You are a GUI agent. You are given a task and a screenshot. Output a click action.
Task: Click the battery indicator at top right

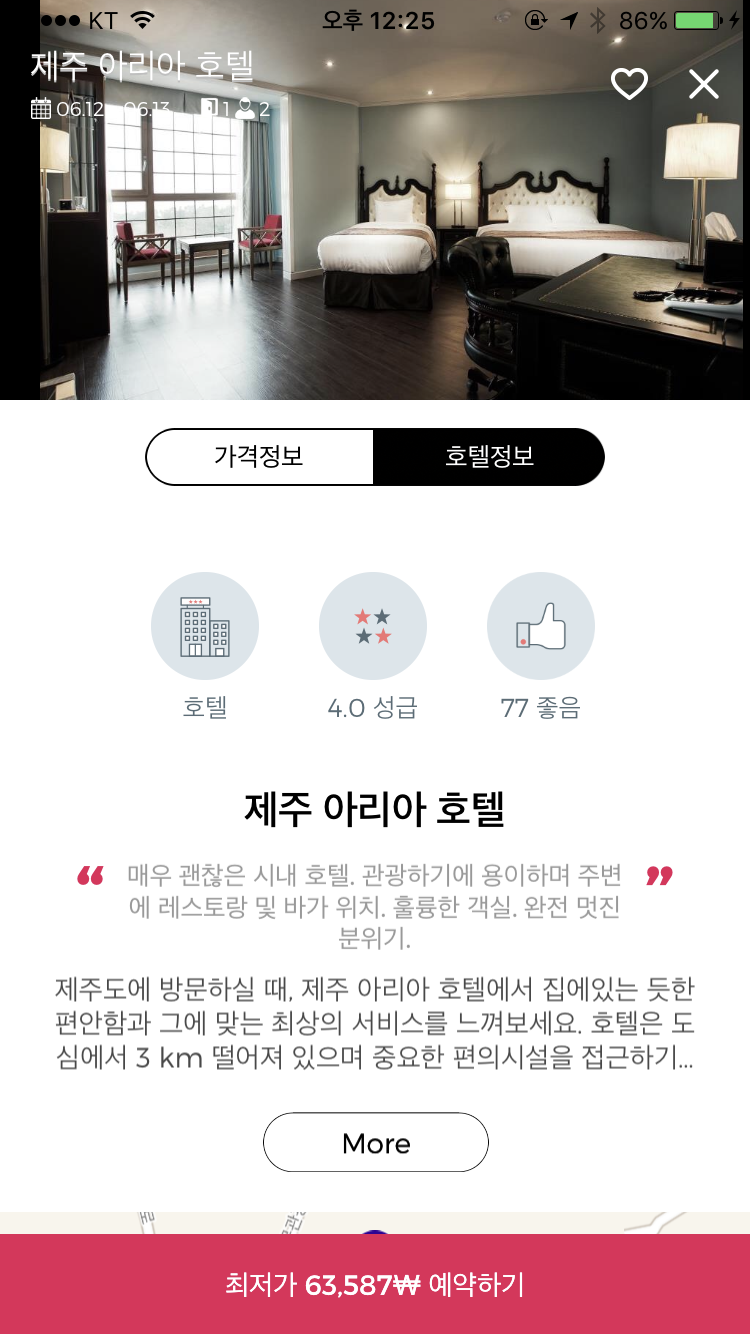coord(695,18)
